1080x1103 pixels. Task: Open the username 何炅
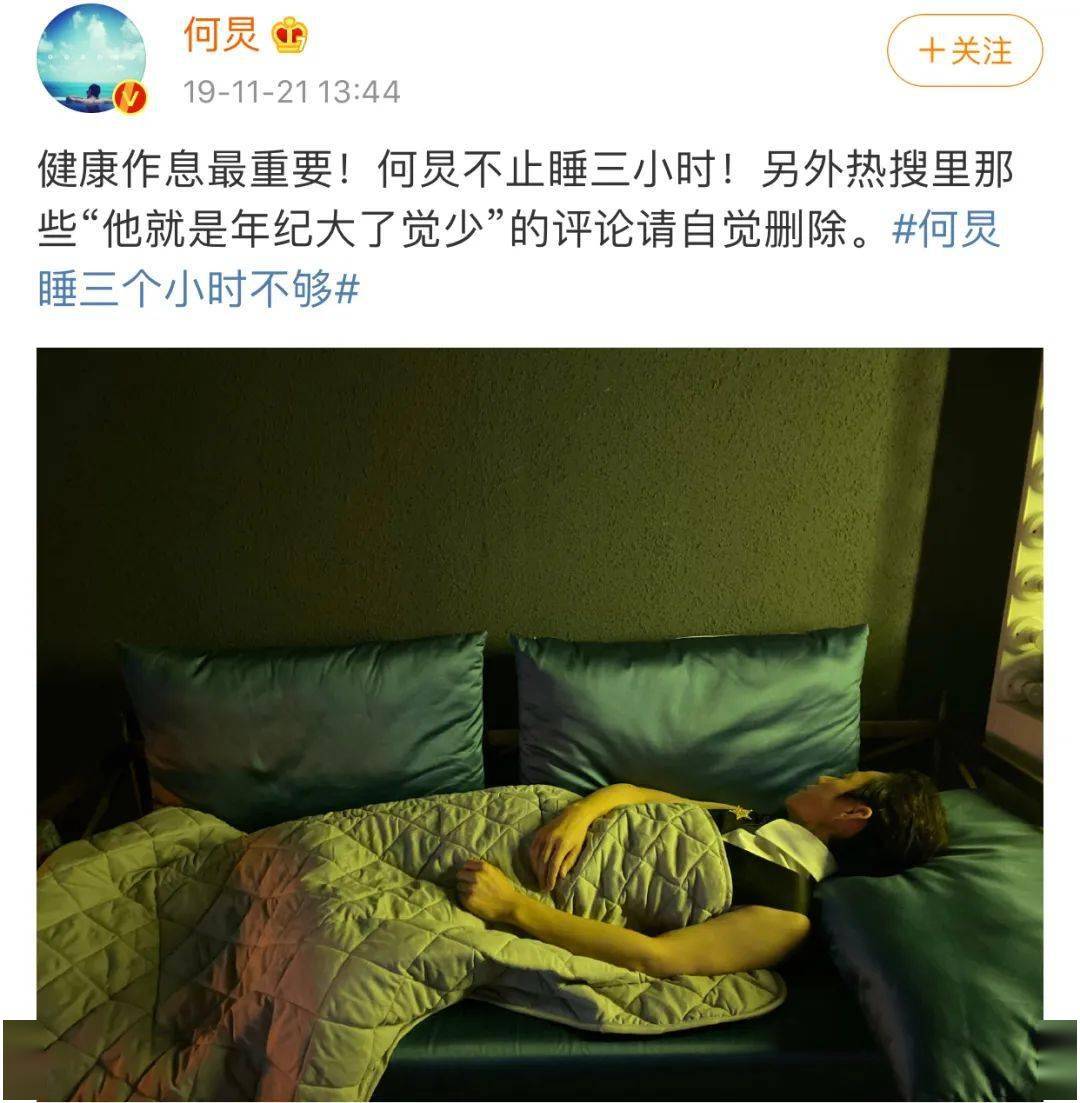tap(222, 36)
